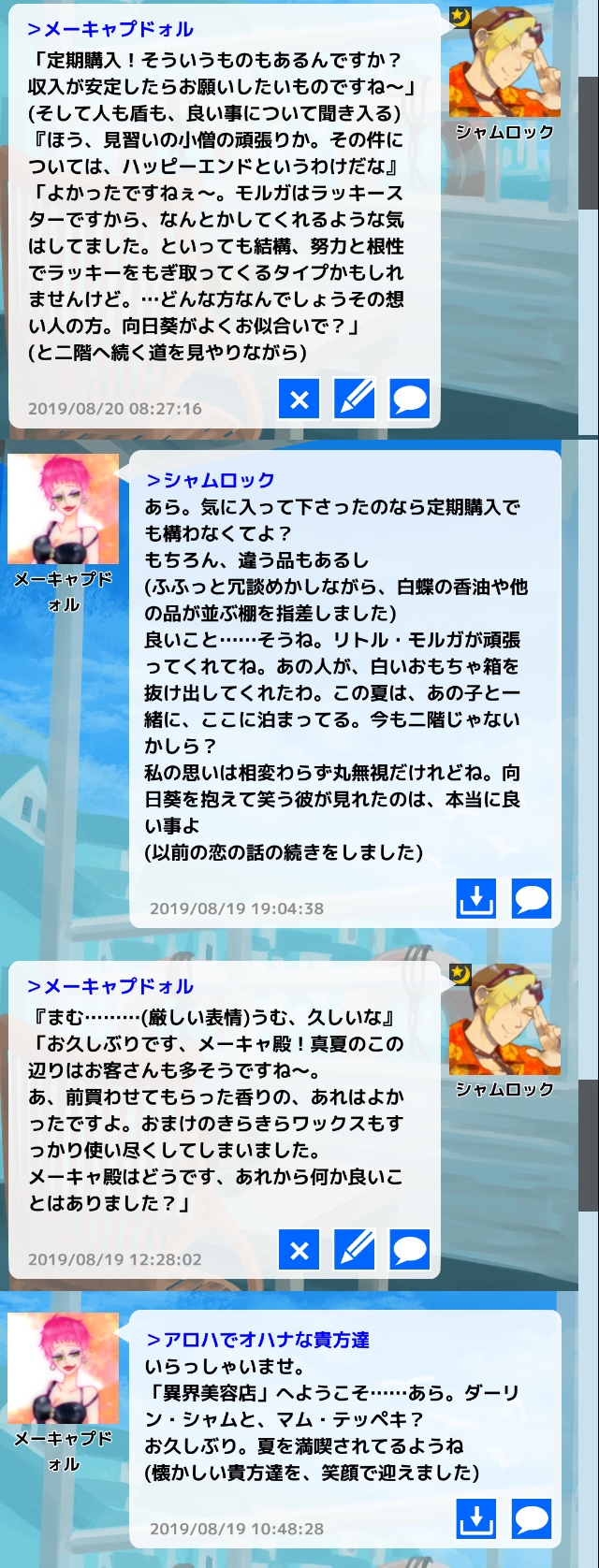The height and width of the screenshot is (1568, 599).
Task: Reply to the 08:27:16 message
Action: [410, 400]
